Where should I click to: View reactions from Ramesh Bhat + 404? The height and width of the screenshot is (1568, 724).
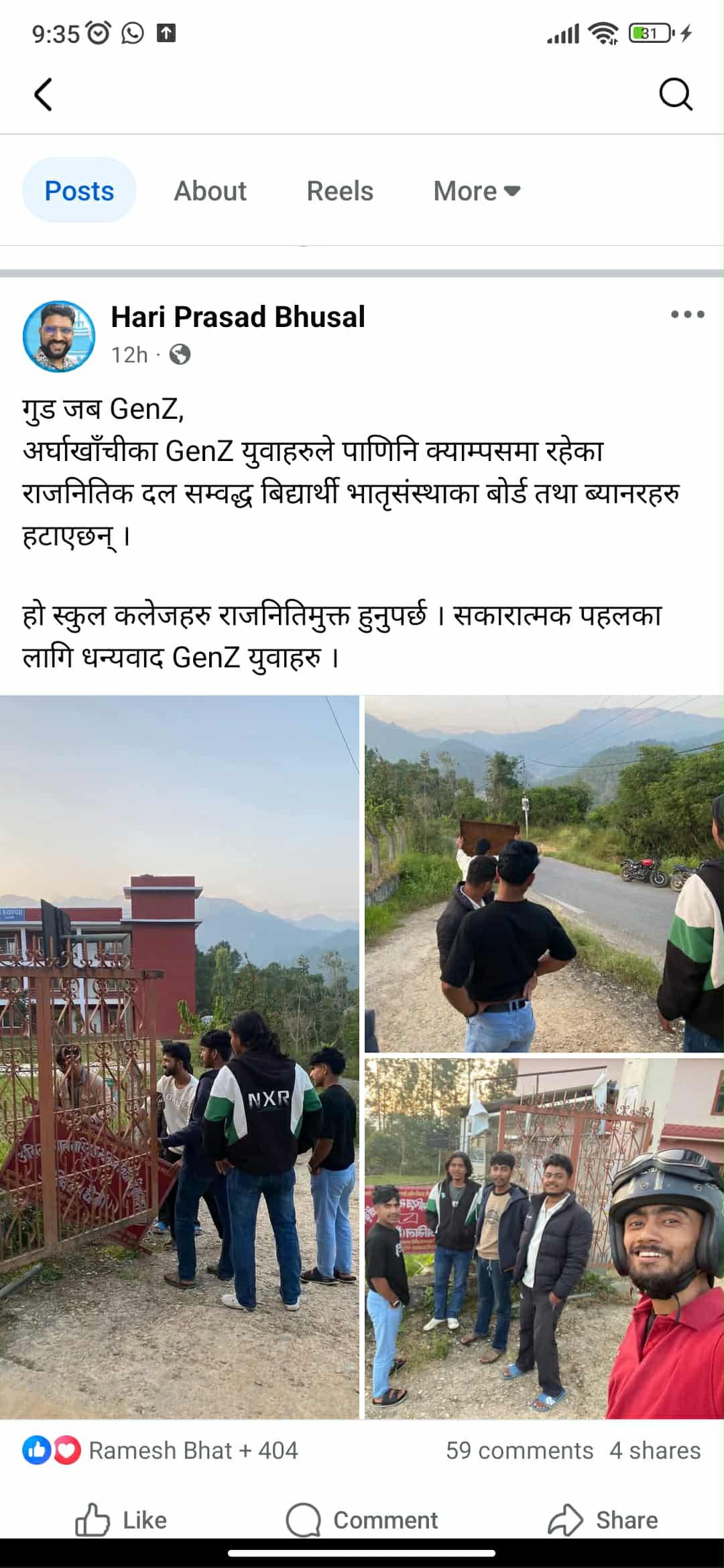(161, 1450)
